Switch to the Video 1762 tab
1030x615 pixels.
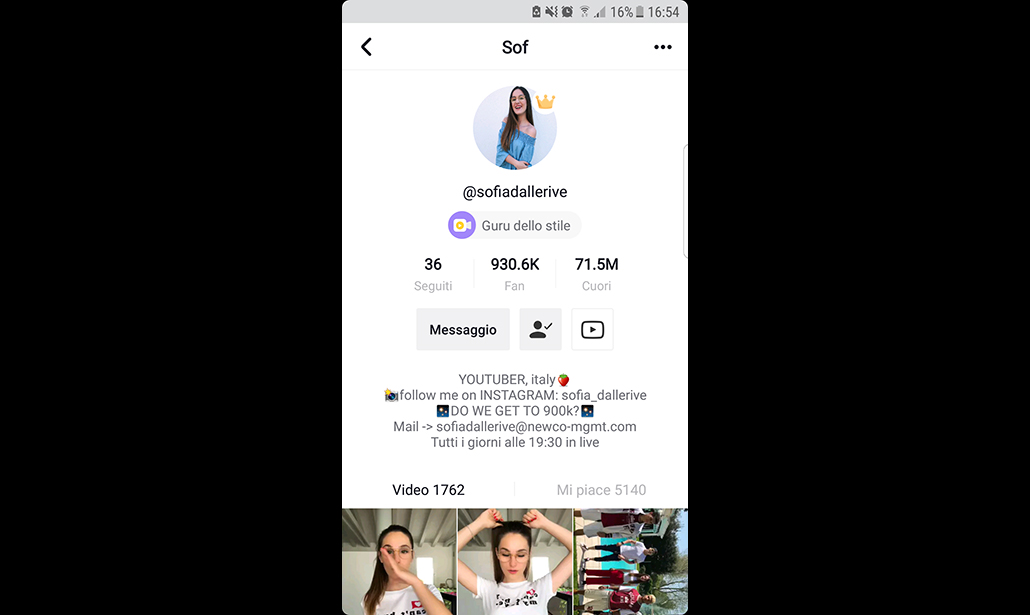pyautogui.click(x=428, y=490)
